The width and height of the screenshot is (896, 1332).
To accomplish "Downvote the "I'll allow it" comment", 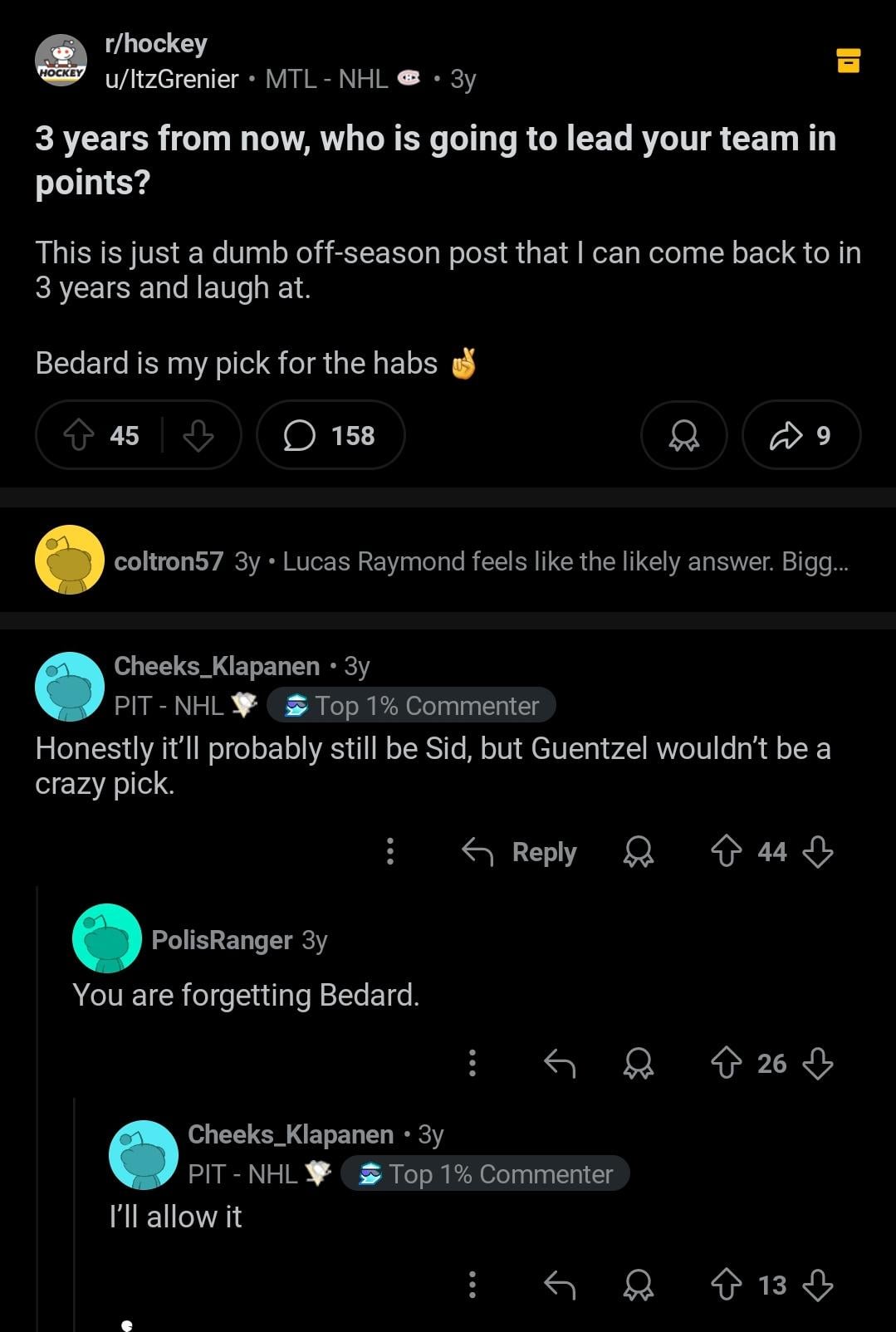I will click(x=818, y=1285).
